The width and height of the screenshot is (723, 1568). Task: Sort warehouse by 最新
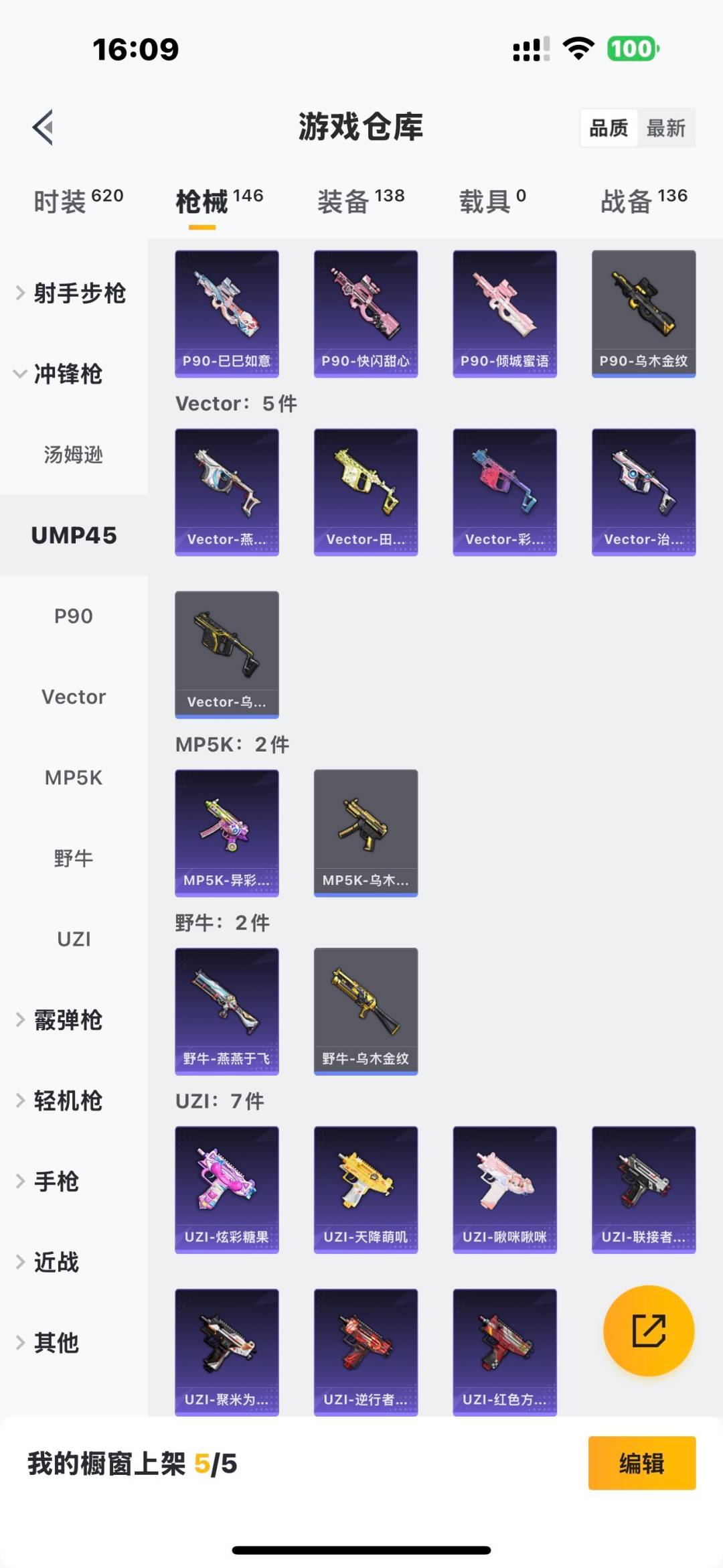(x=665, y=128)
